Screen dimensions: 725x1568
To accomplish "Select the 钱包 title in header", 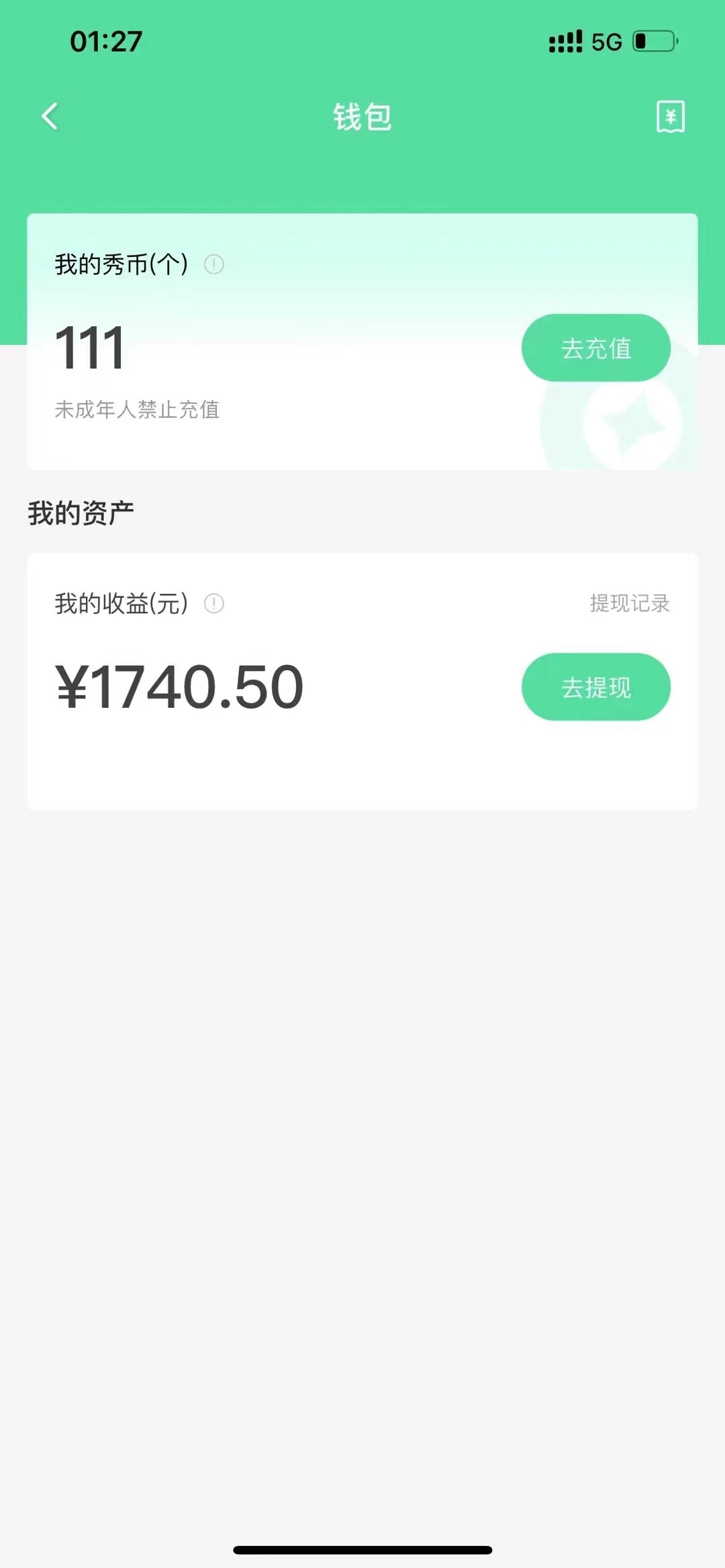I will [x=362, y=116].
